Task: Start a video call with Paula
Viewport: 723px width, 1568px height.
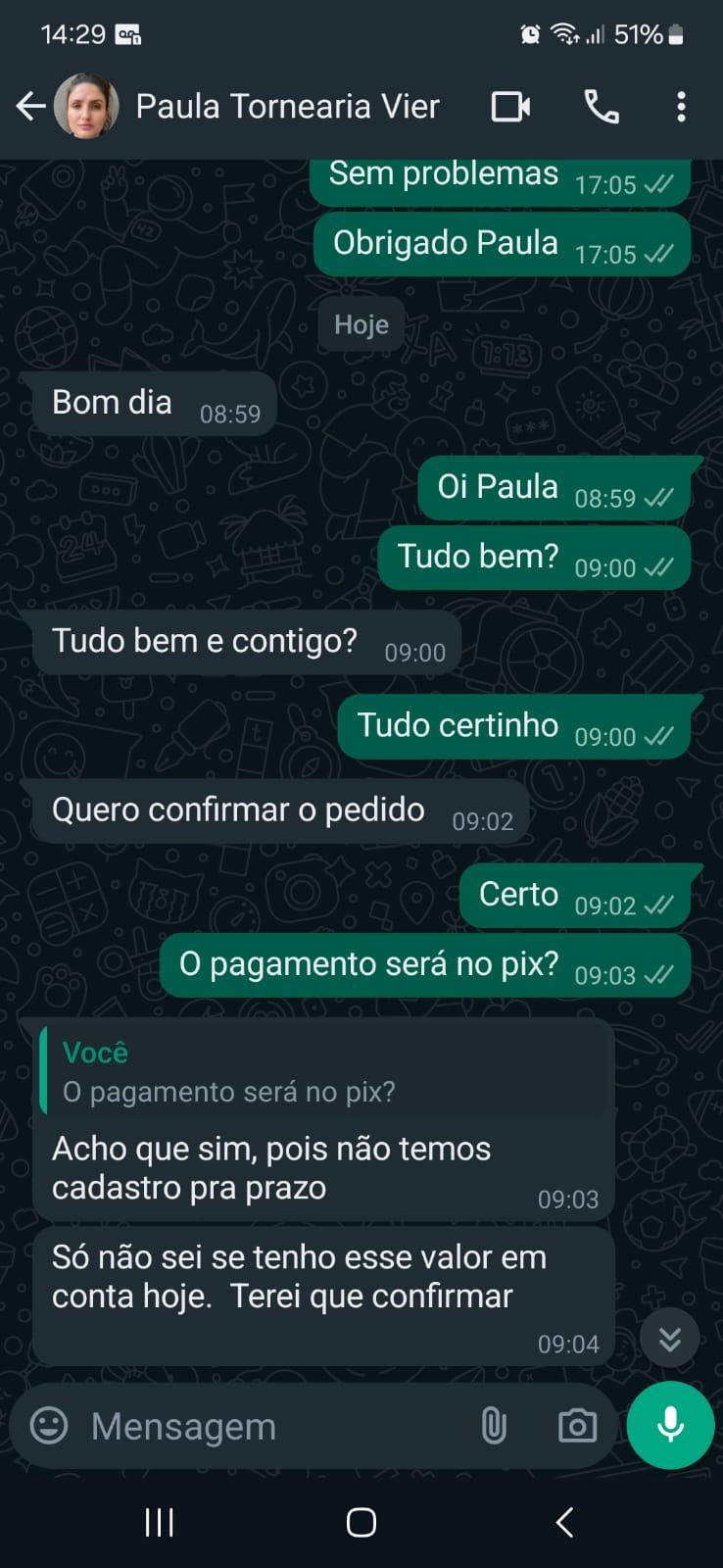Action: click(x=510, y=106)
